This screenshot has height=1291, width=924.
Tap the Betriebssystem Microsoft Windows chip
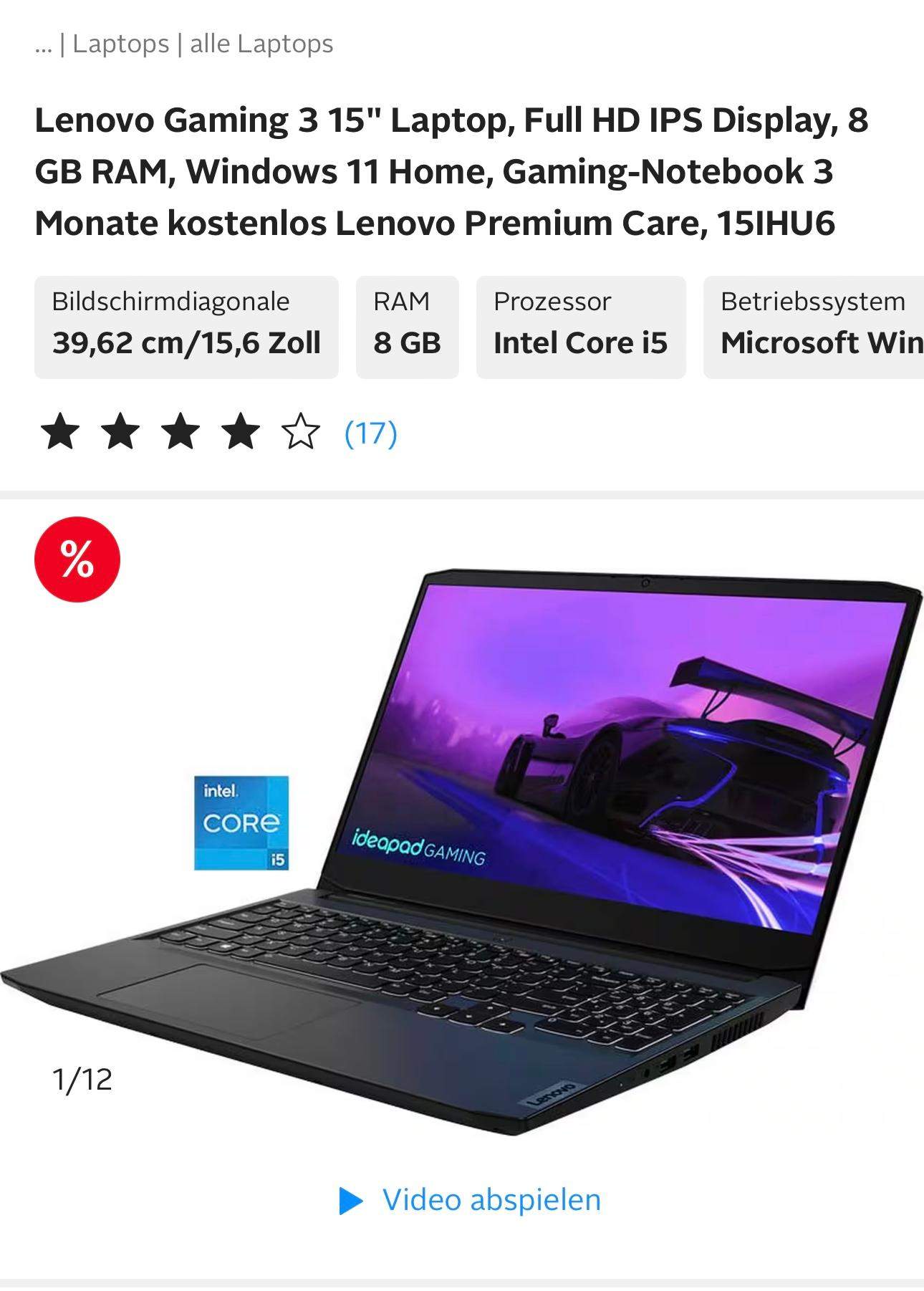point(815,327)
